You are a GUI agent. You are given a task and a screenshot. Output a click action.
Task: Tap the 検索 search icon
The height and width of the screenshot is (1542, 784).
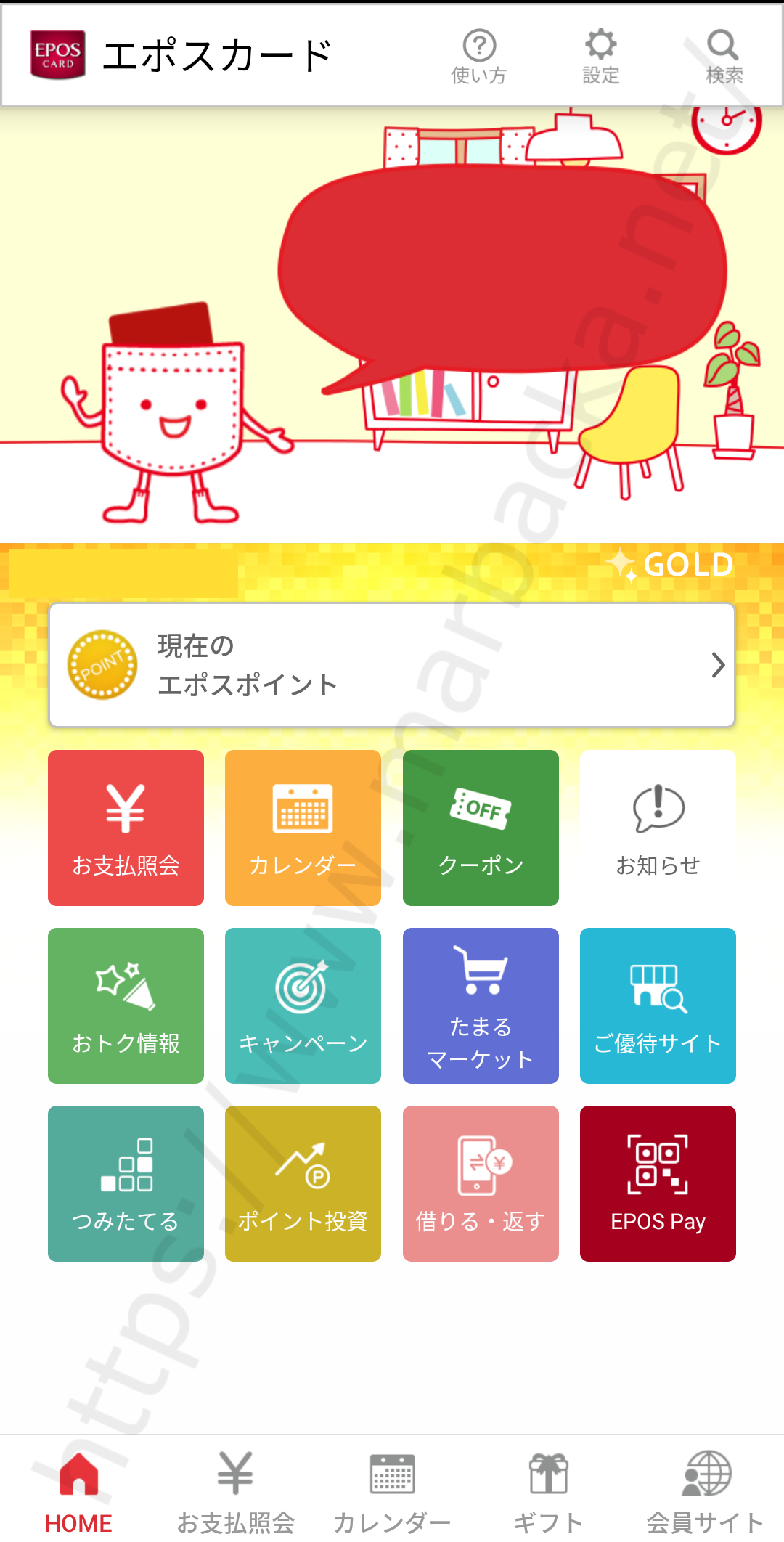(x=724, y=57)
